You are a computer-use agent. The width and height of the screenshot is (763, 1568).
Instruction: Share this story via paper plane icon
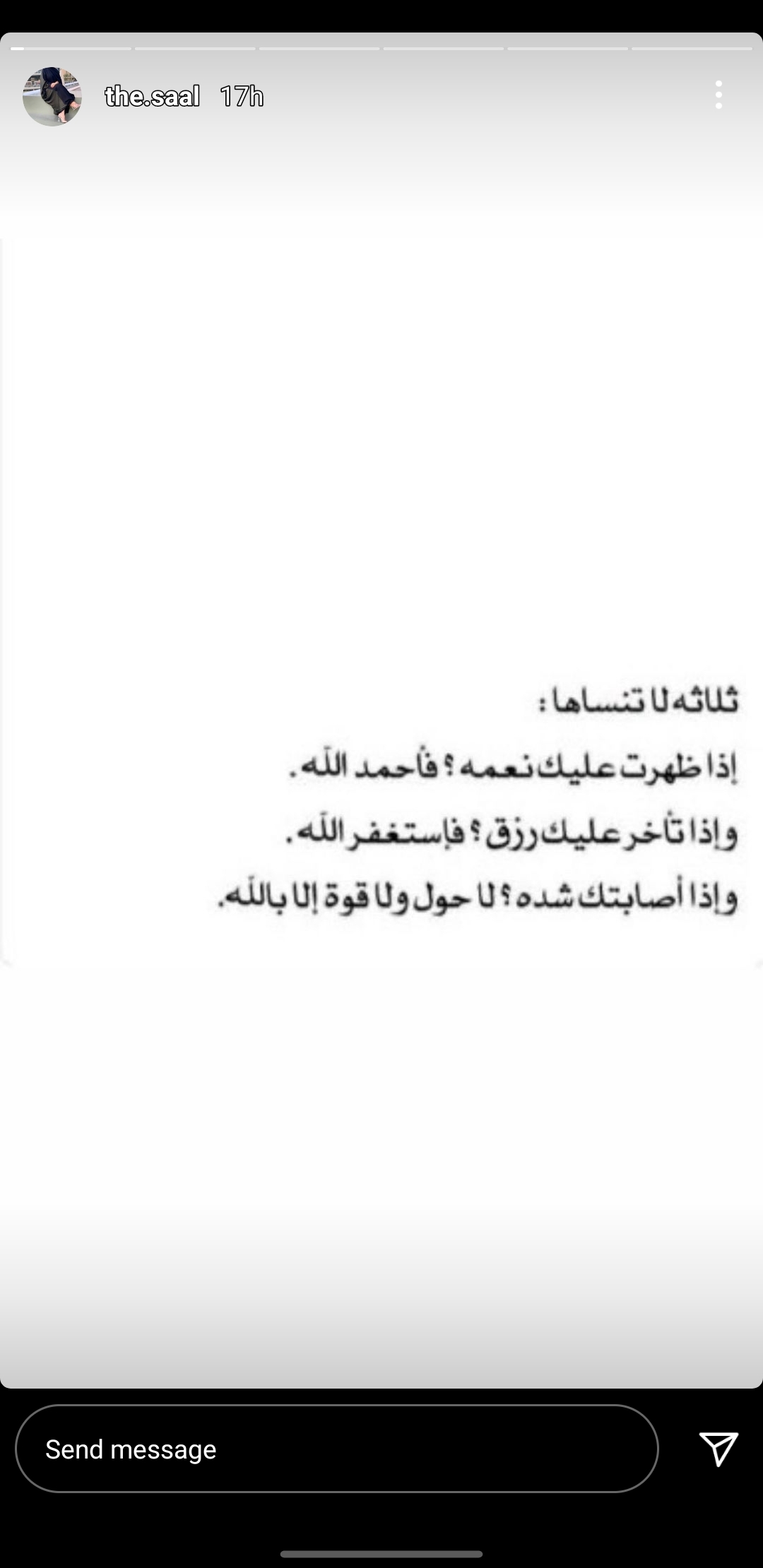[718, 1449]
